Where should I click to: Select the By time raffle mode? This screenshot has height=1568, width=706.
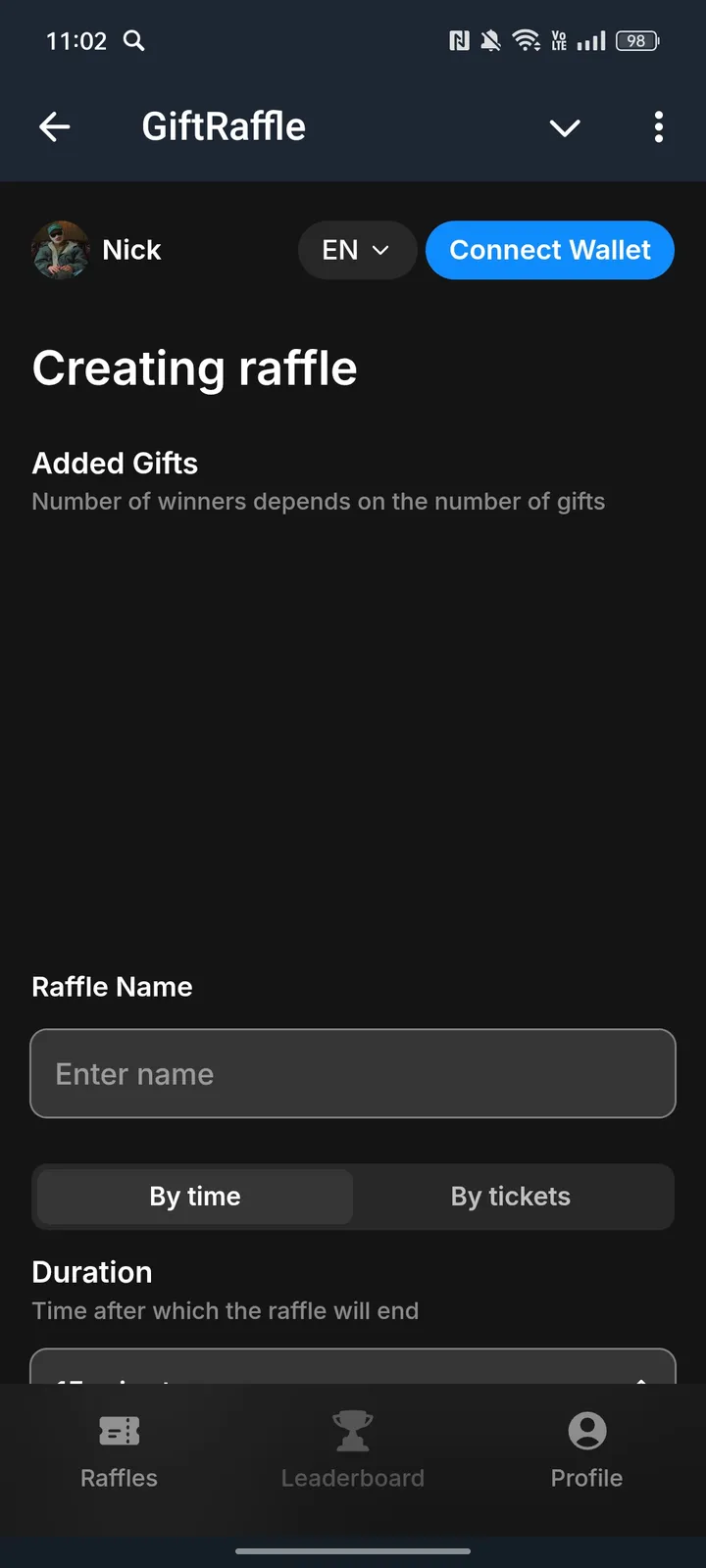[193, 1197]
